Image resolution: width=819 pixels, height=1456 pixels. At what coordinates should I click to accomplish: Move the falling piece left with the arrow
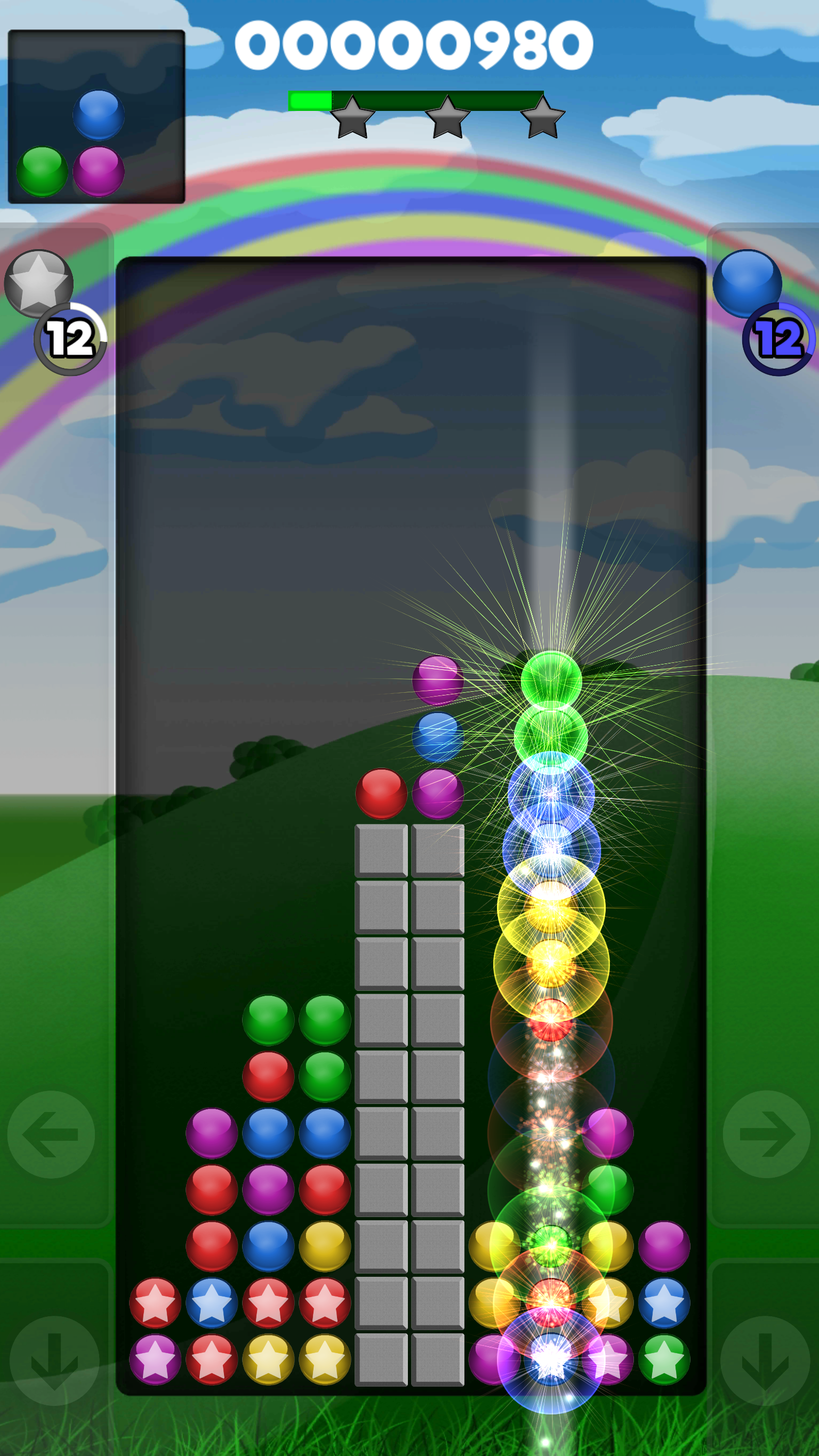(51, 1134)
